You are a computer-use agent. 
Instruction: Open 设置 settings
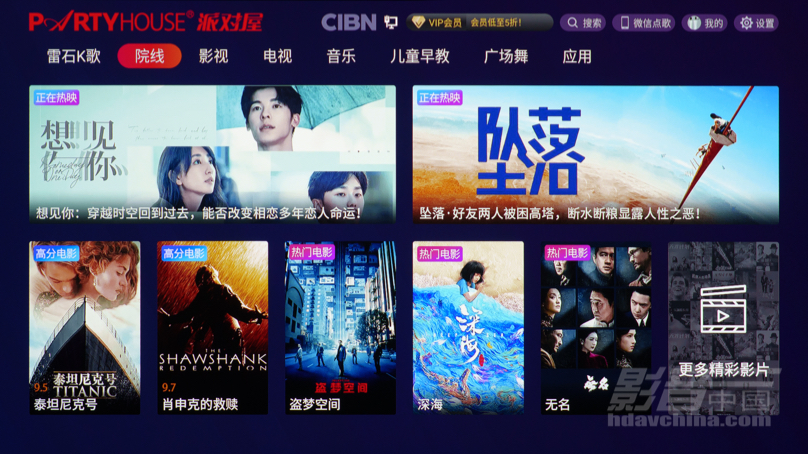pos(756,22)
